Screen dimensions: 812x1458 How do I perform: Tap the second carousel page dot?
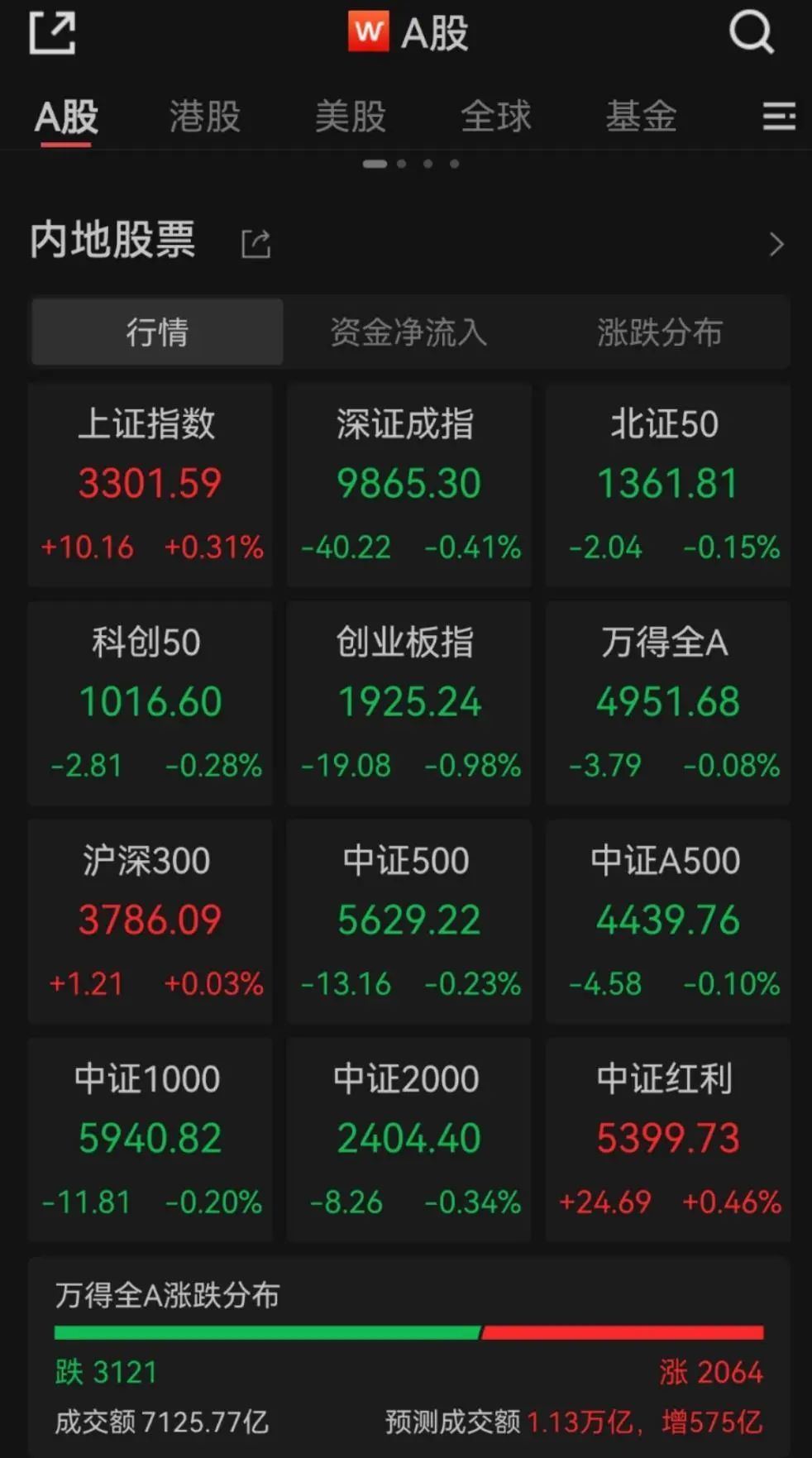point(402,163)
